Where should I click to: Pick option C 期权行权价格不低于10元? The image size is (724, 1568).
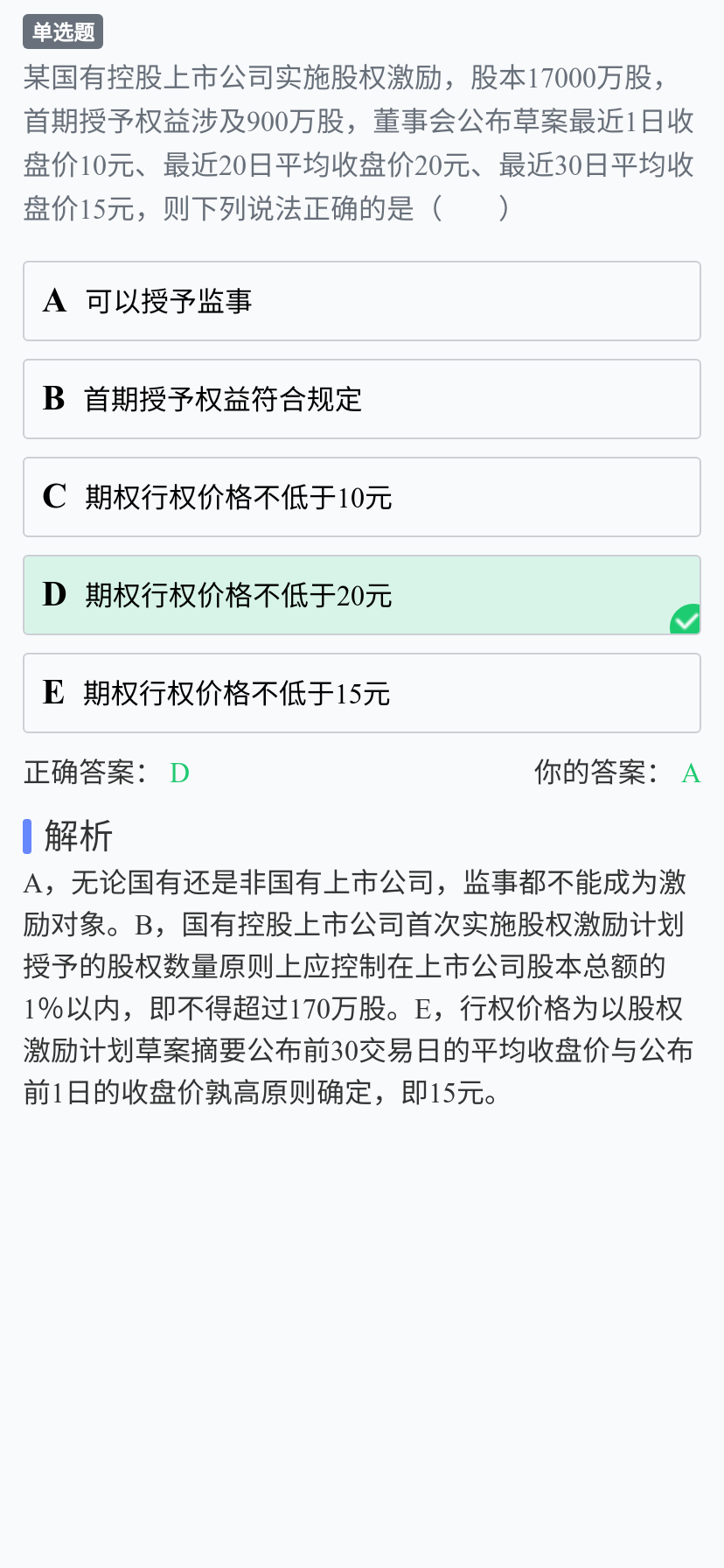pos(362,497)
